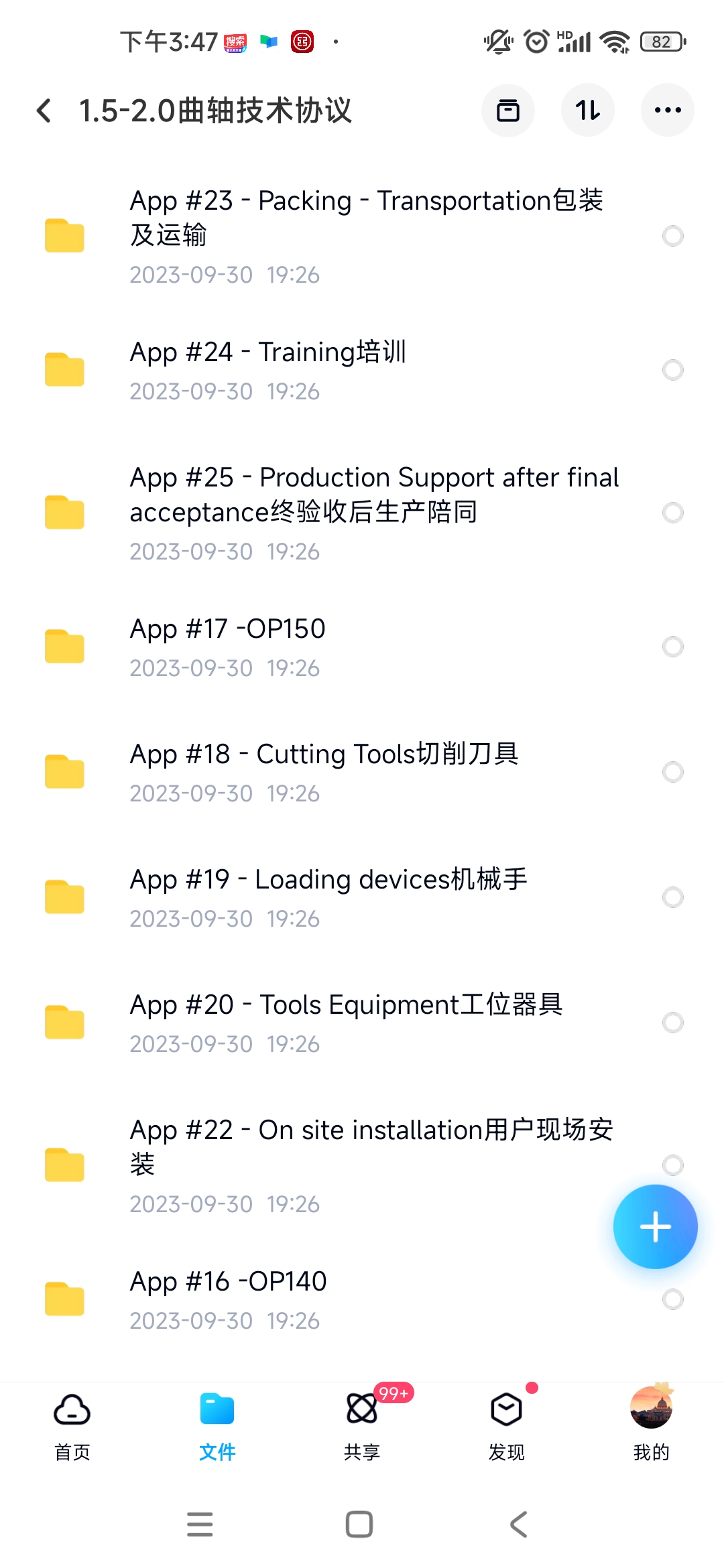Open the three-dot overflow menu
Viewport: 724px width, 1568px height.
(x=667, y=111)
